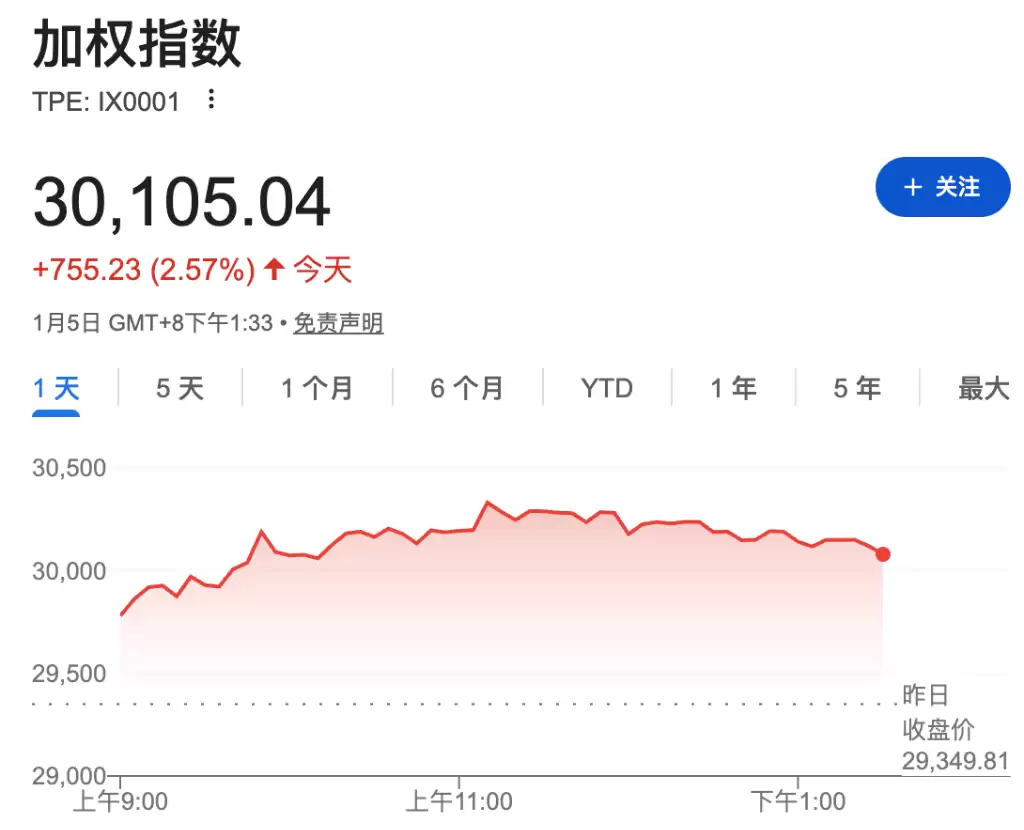Open the 免责声明 disclaimer link
Image resolution: width=1024 pixels, height=830 pixels.
[x=338, y=323]
